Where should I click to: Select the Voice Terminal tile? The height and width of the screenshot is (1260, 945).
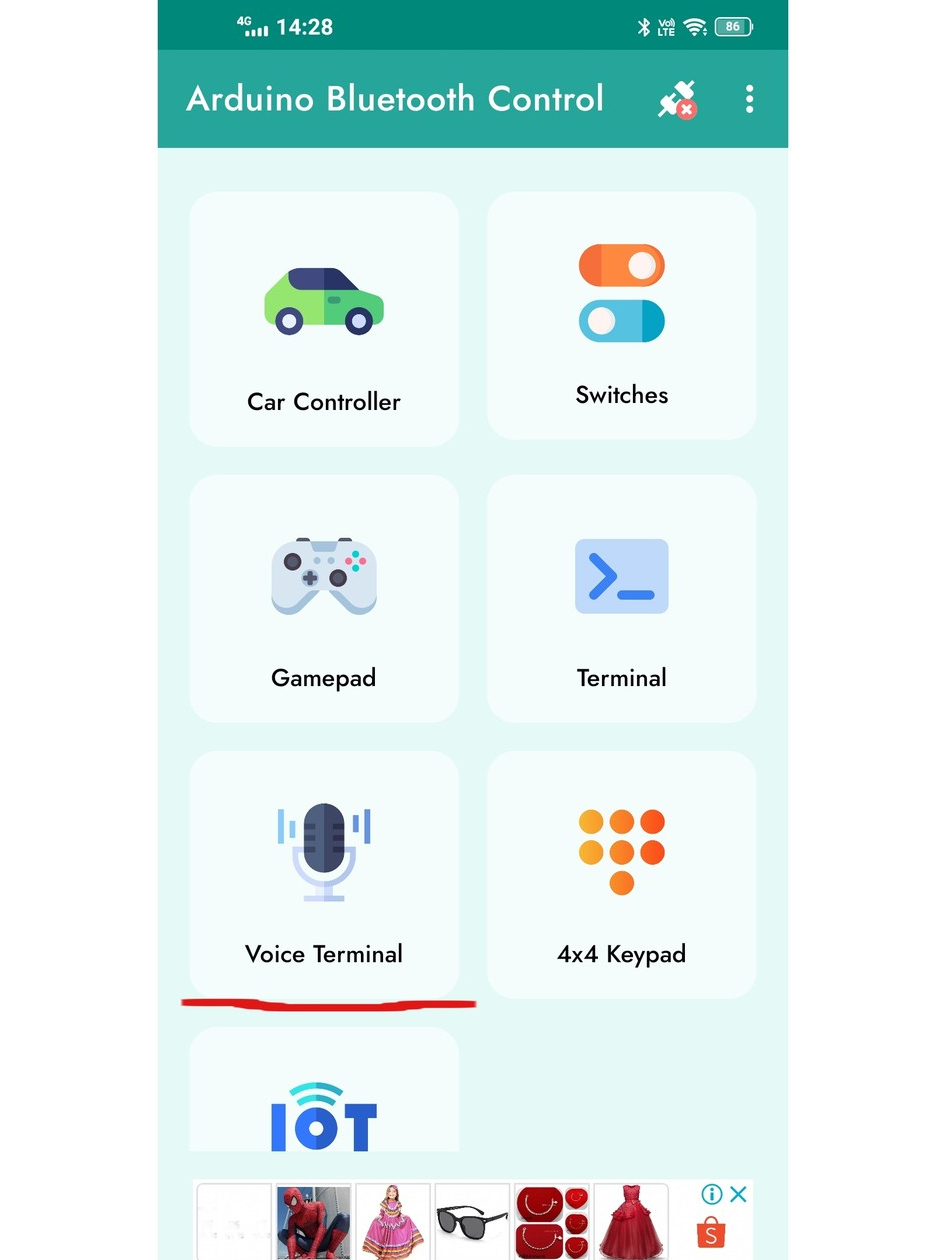324,875
